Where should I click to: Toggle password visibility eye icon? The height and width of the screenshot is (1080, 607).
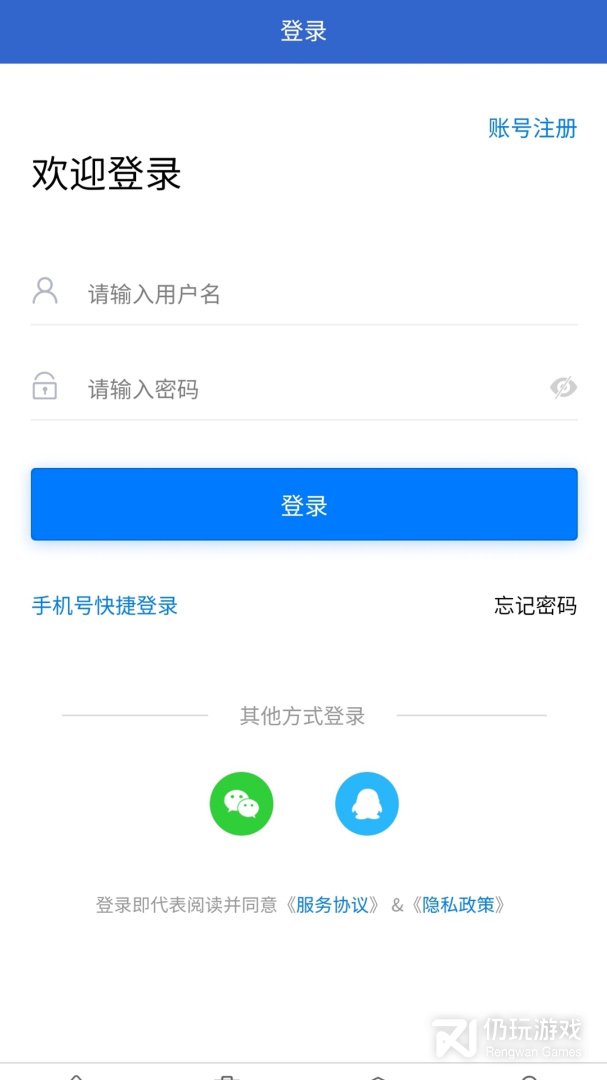[563, 388]
